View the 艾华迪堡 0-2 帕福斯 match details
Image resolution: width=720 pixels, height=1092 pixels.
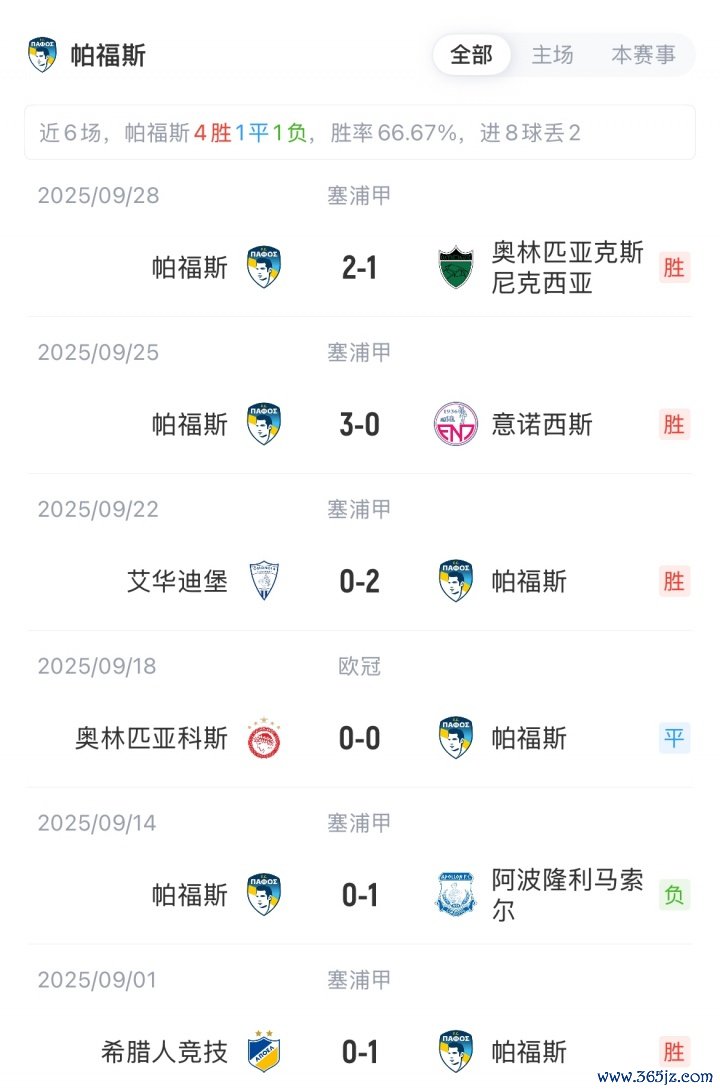359,582
